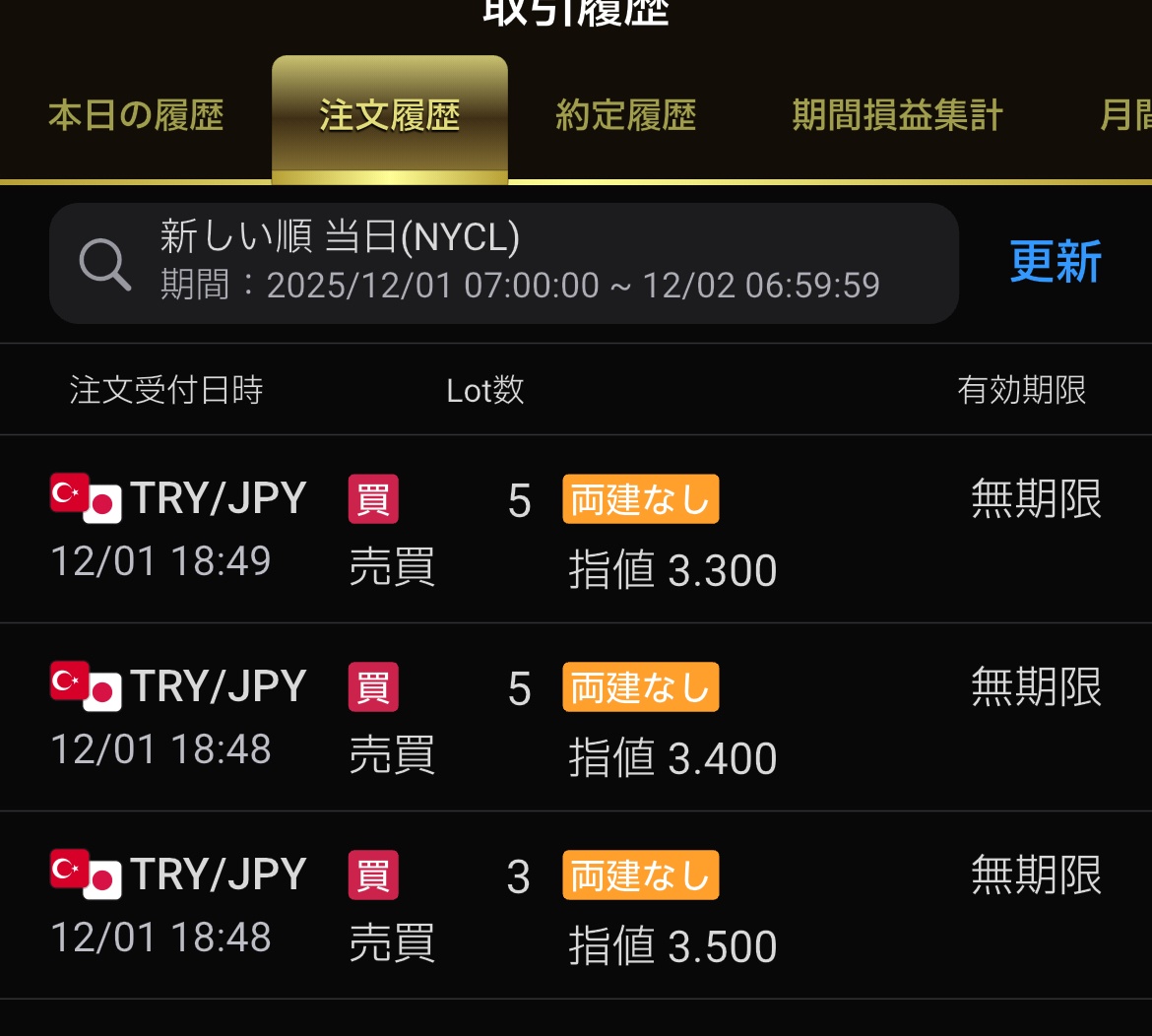Open the 約定履歴 tab

click(626, 116)
